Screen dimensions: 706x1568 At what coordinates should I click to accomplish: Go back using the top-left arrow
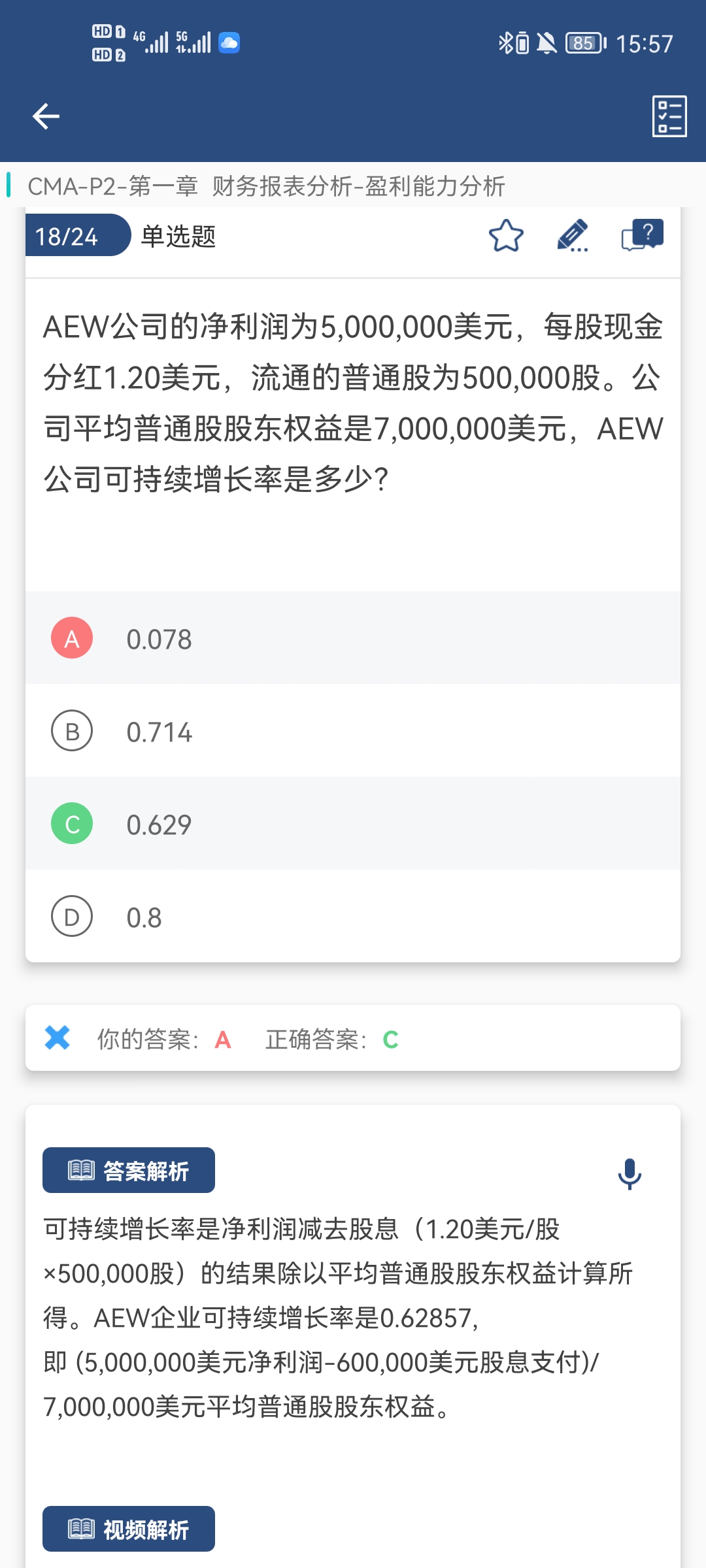click(46, 116)
